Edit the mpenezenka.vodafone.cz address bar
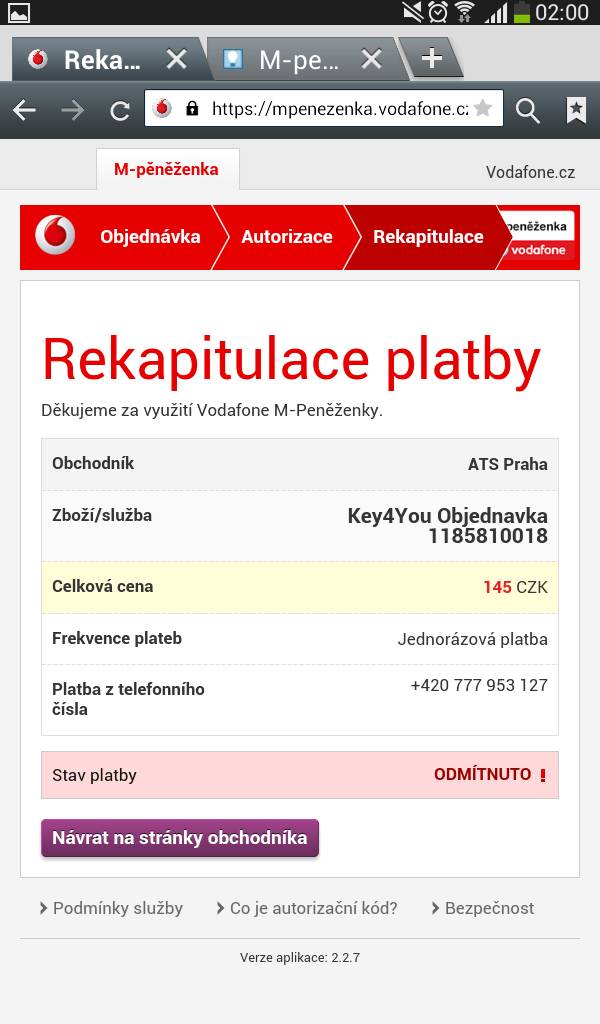Image resolution: width=600 pixels, height=1024 pixels. (x=324, y=108)
